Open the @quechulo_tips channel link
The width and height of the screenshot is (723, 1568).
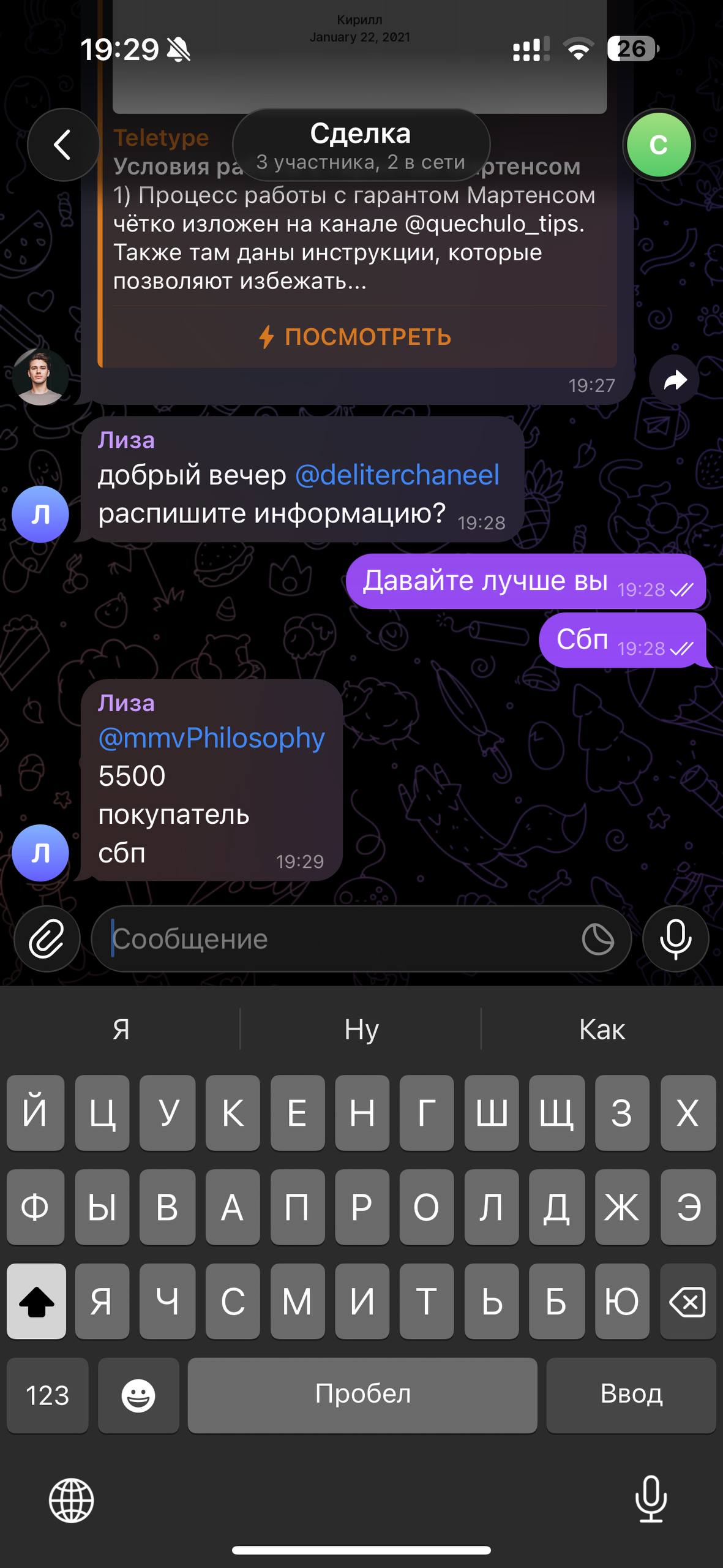493,224
